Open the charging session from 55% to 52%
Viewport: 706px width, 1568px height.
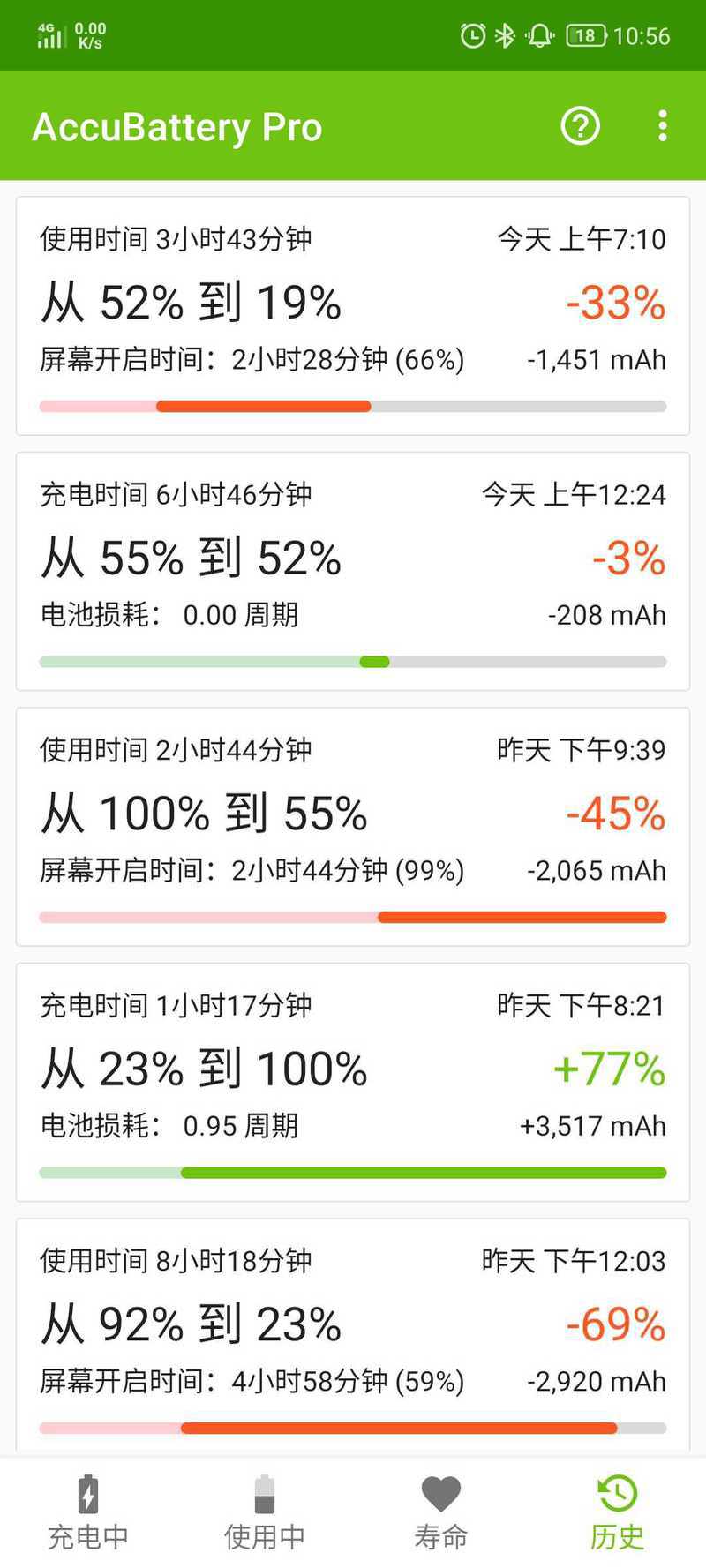(353, 571)
